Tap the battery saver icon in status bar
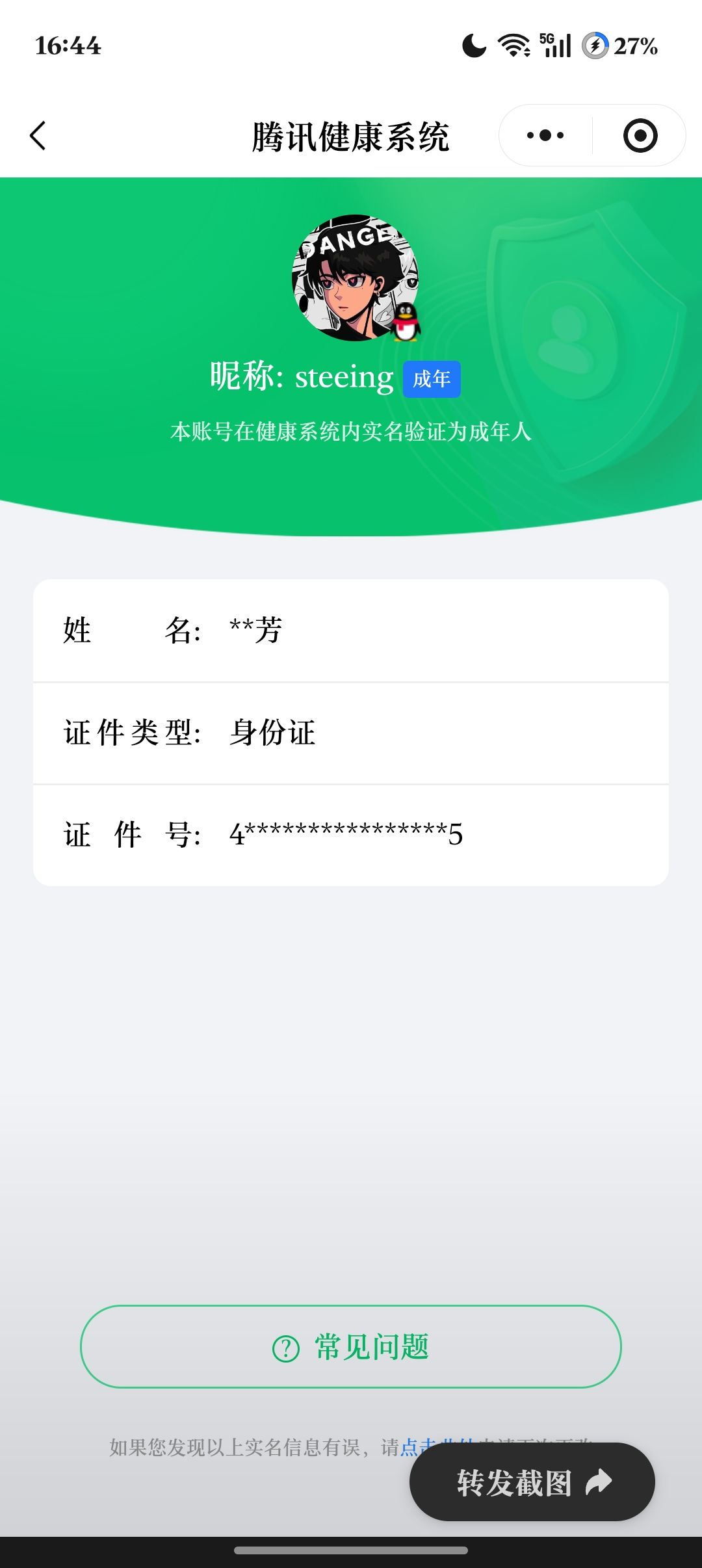The width and height of the screenshot is (702, 1568). coord(596,46)
